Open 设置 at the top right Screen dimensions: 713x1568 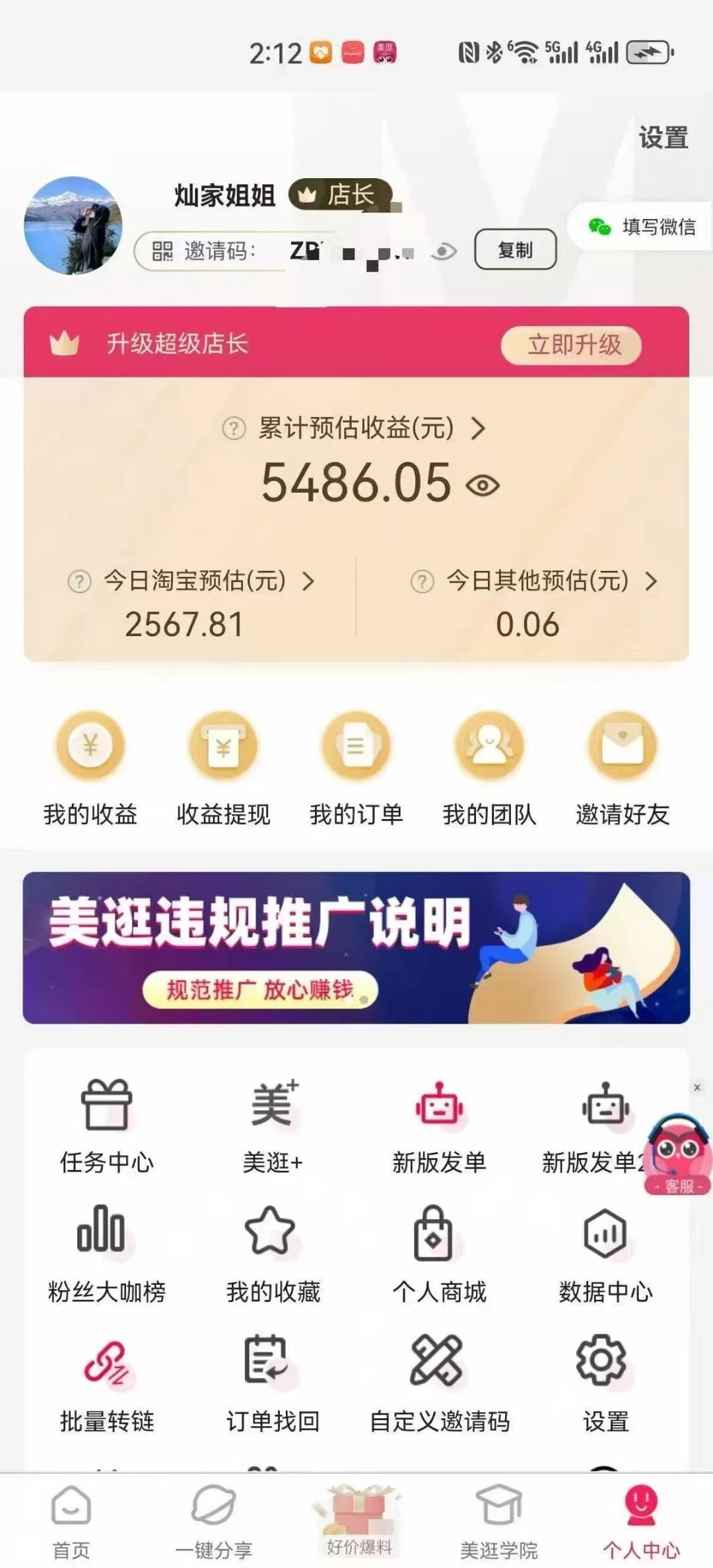663,137
